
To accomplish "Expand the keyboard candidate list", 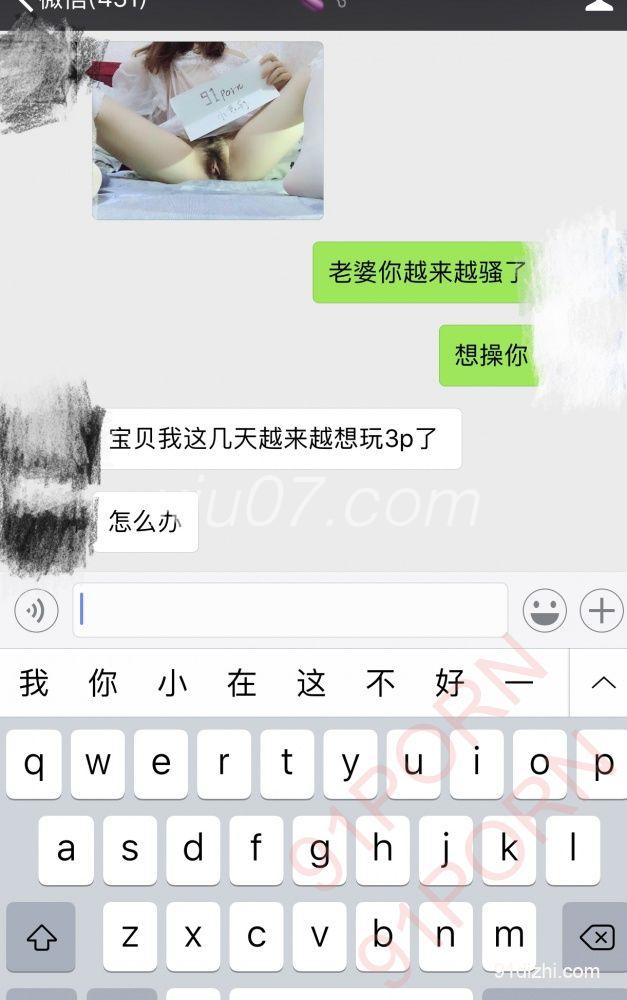I will coord(602,684).
